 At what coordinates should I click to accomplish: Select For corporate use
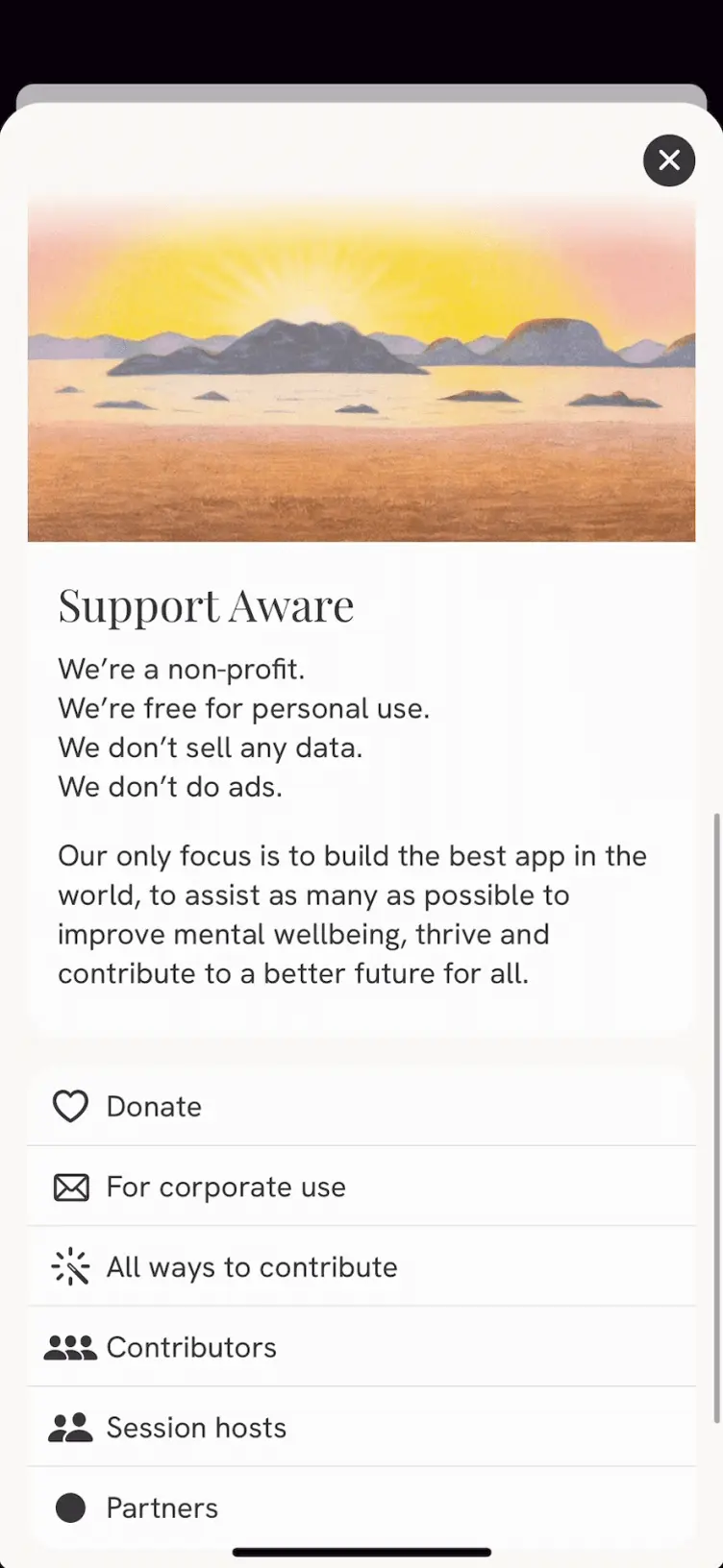click(x=361, y=1188)
